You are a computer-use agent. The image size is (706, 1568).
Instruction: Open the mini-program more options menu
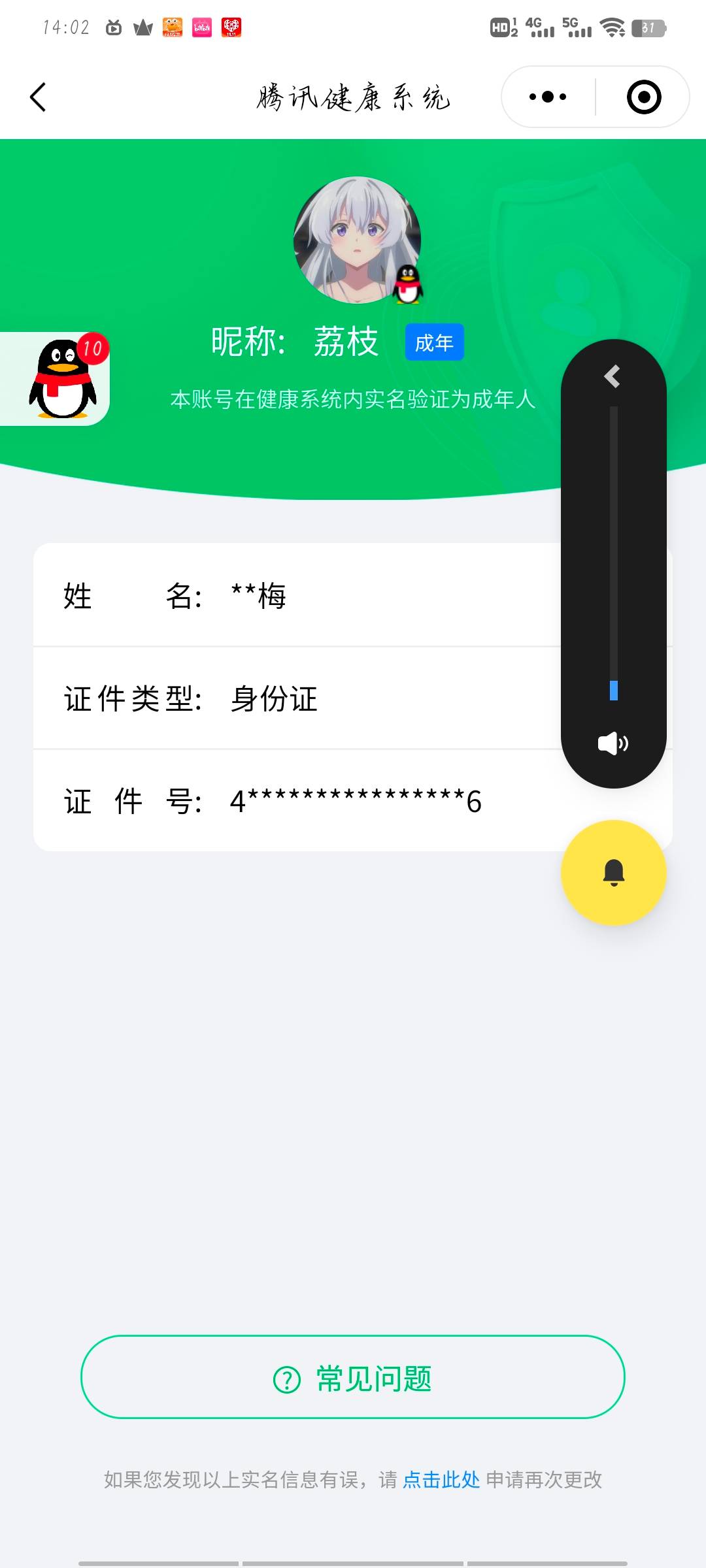pos(548,97)
